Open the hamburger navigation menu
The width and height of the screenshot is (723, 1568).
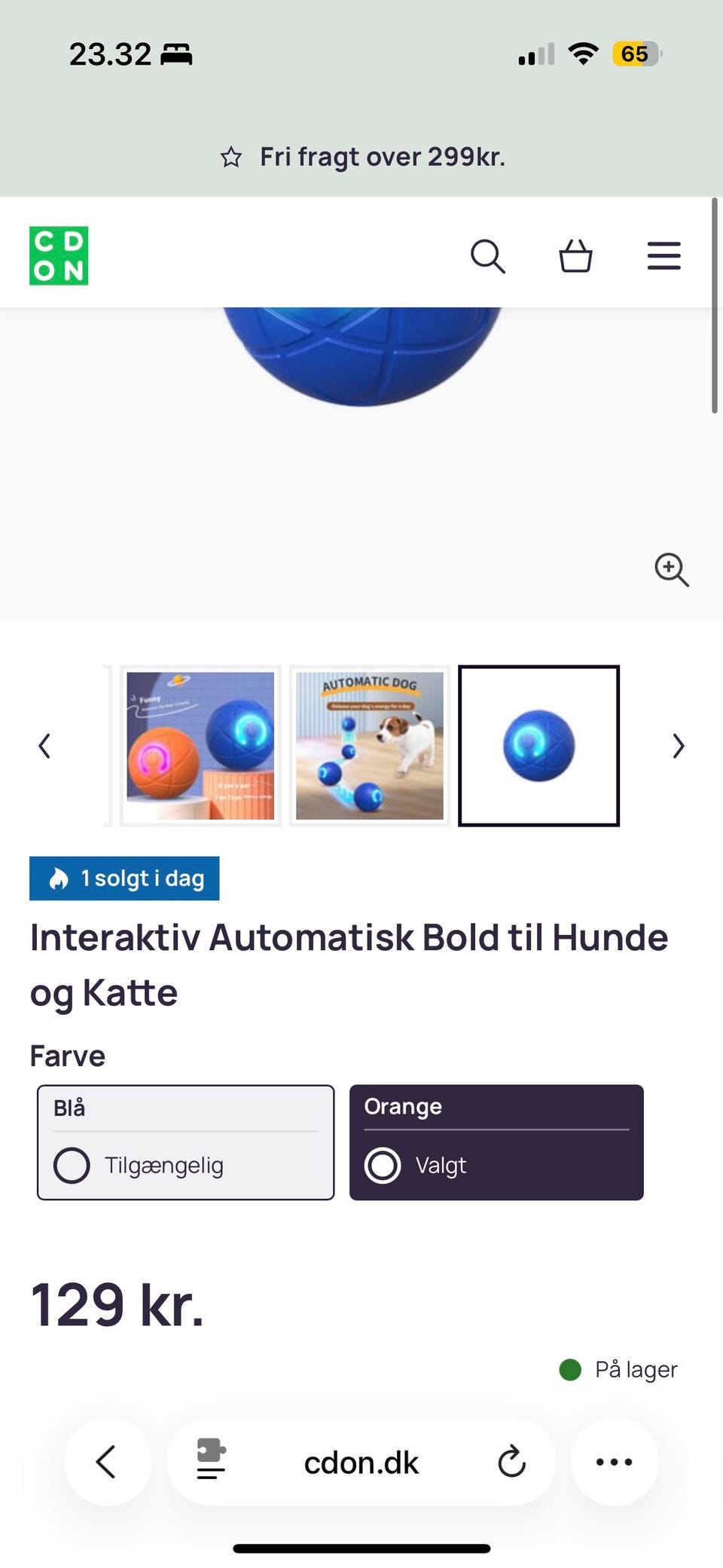[x=664, y=256]
